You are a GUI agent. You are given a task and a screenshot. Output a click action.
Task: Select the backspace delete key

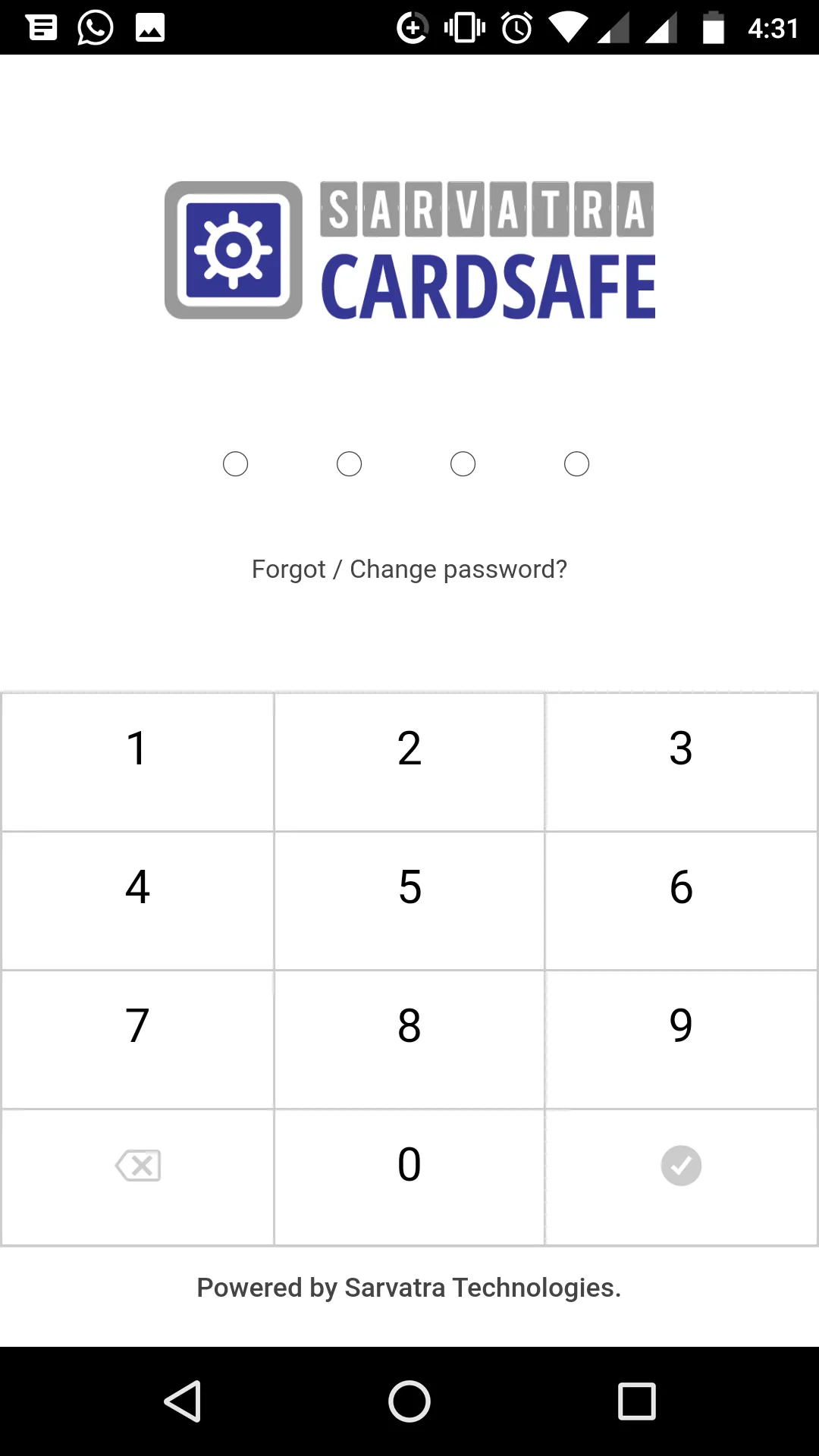(x=137, y=1166)
